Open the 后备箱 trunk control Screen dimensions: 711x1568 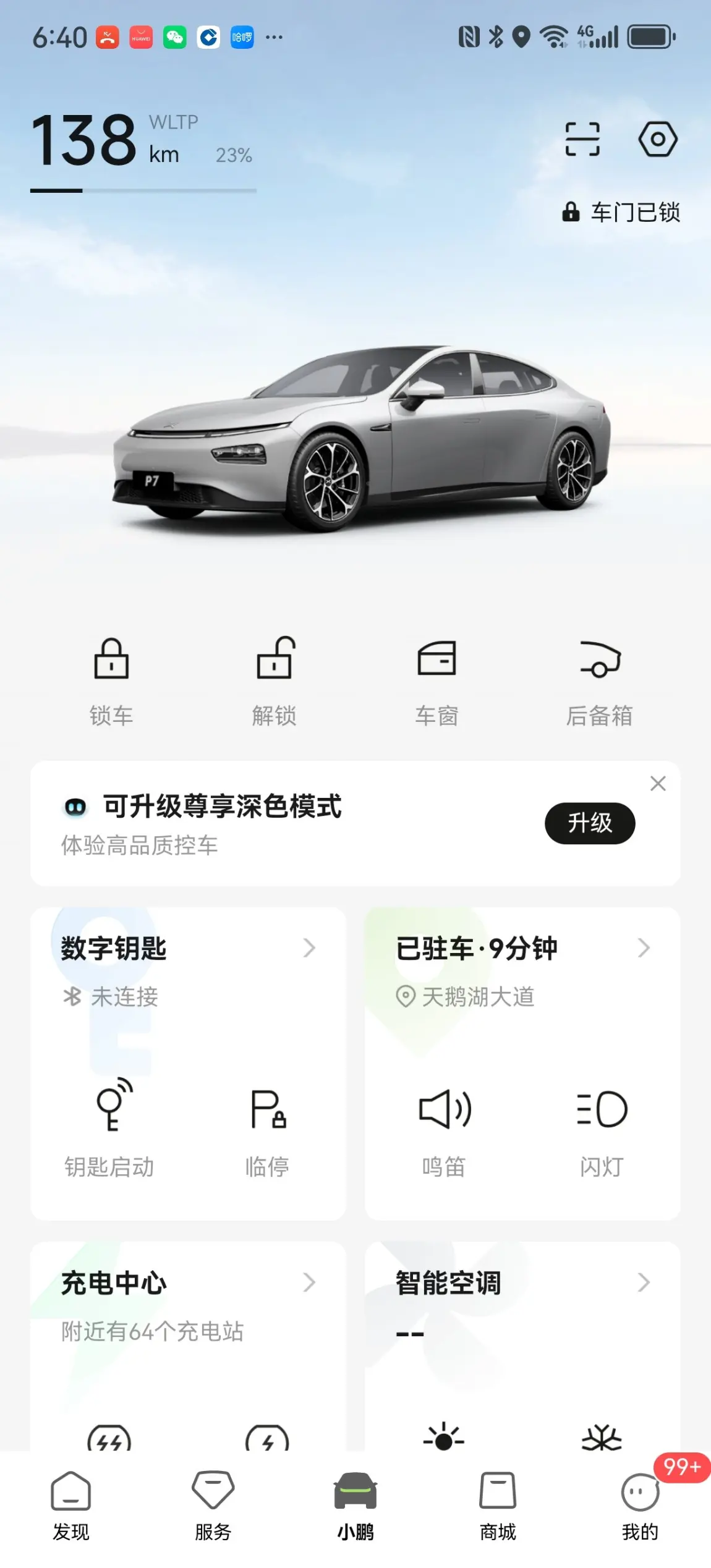[600, 680]
